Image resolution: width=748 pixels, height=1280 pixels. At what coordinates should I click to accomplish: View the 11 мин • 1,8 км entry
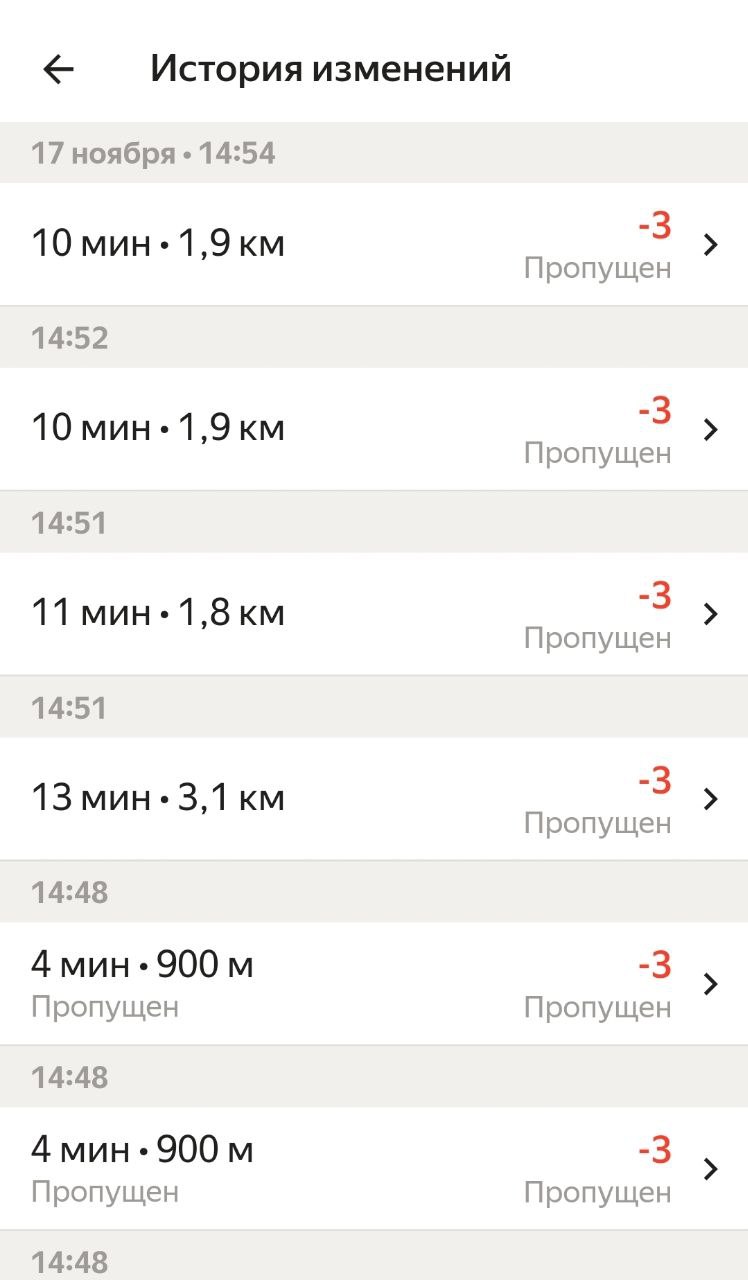[x=374, y=614]
